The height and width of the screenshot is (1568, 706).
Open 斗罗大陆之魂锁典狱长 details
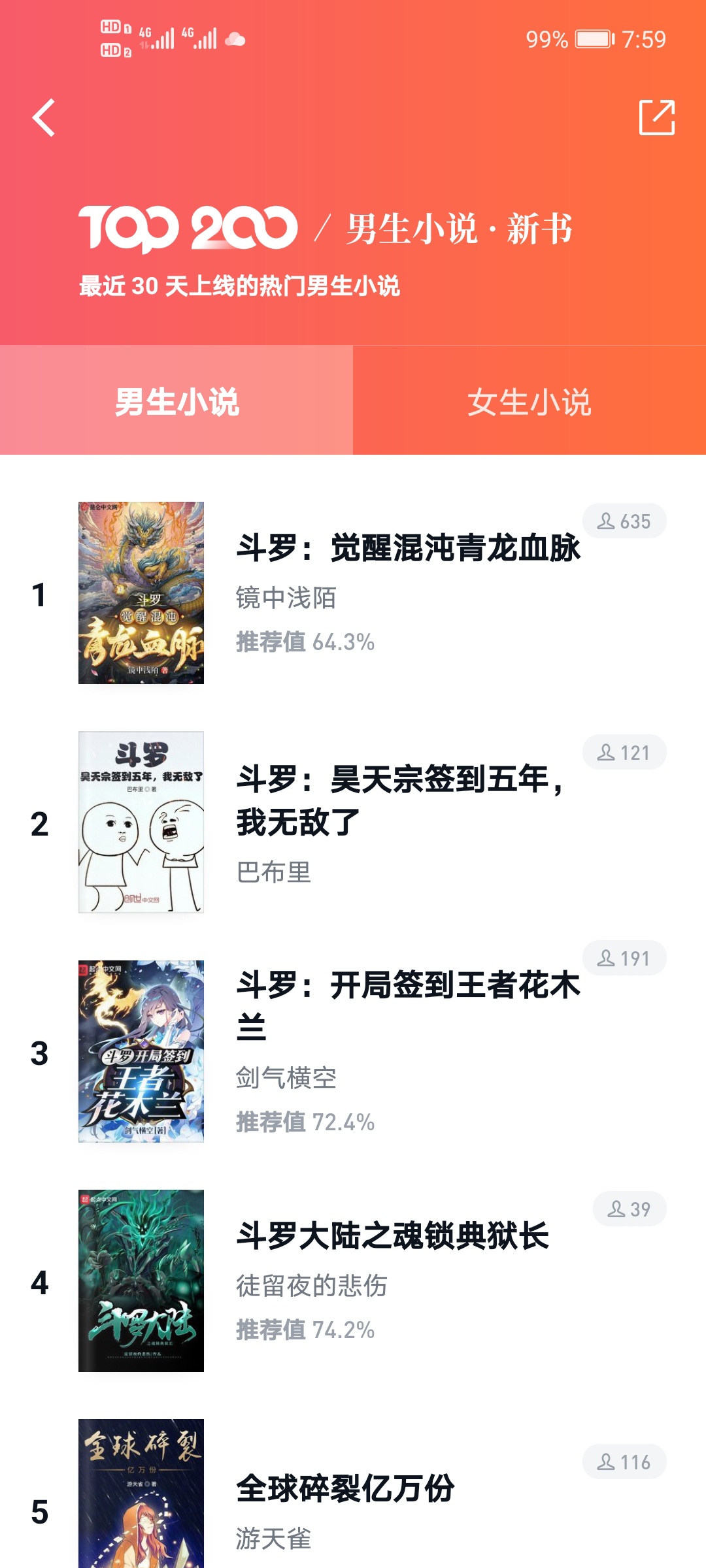(x=392, y=1236)
